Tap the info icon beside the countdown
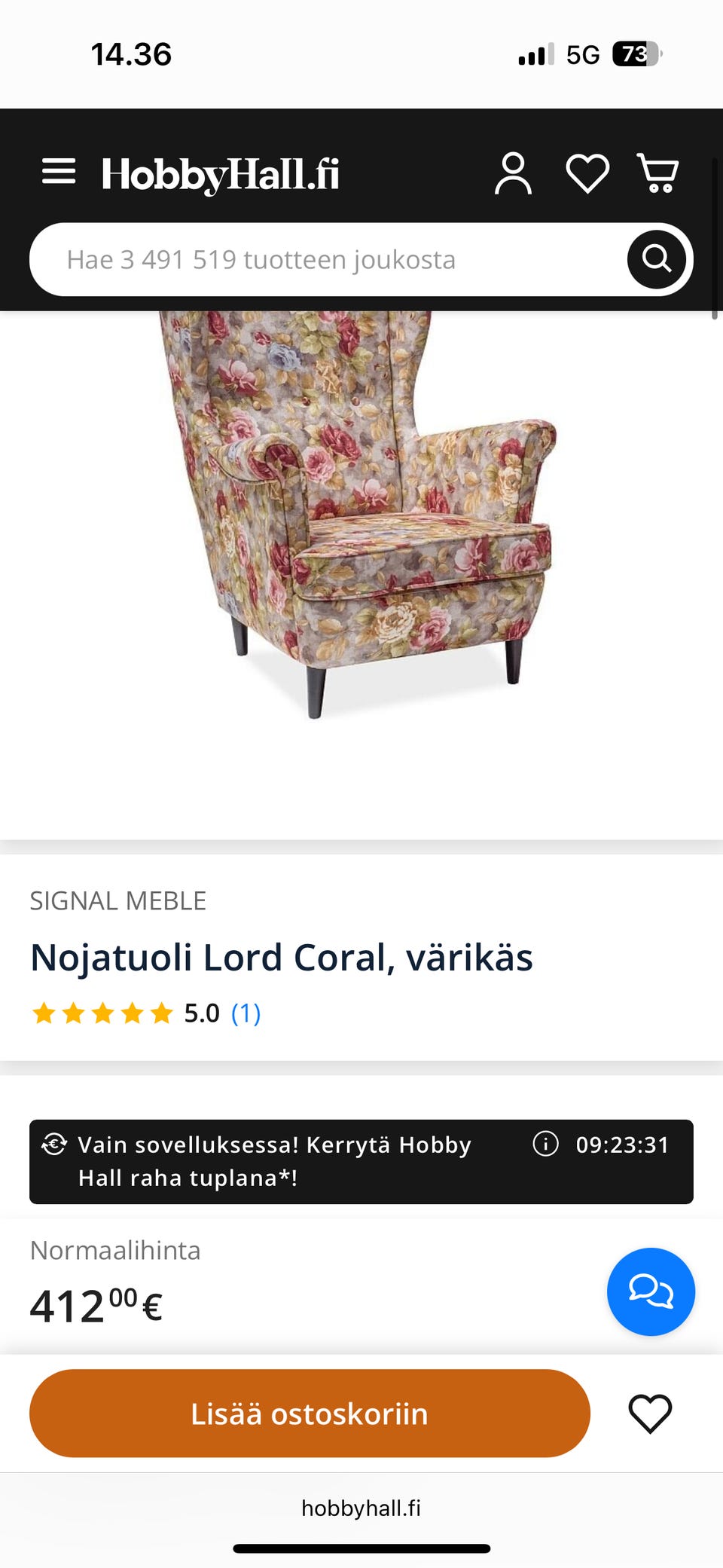Image resolution: width=723 pixels, height=1568 pixels. coord(545,1145)
